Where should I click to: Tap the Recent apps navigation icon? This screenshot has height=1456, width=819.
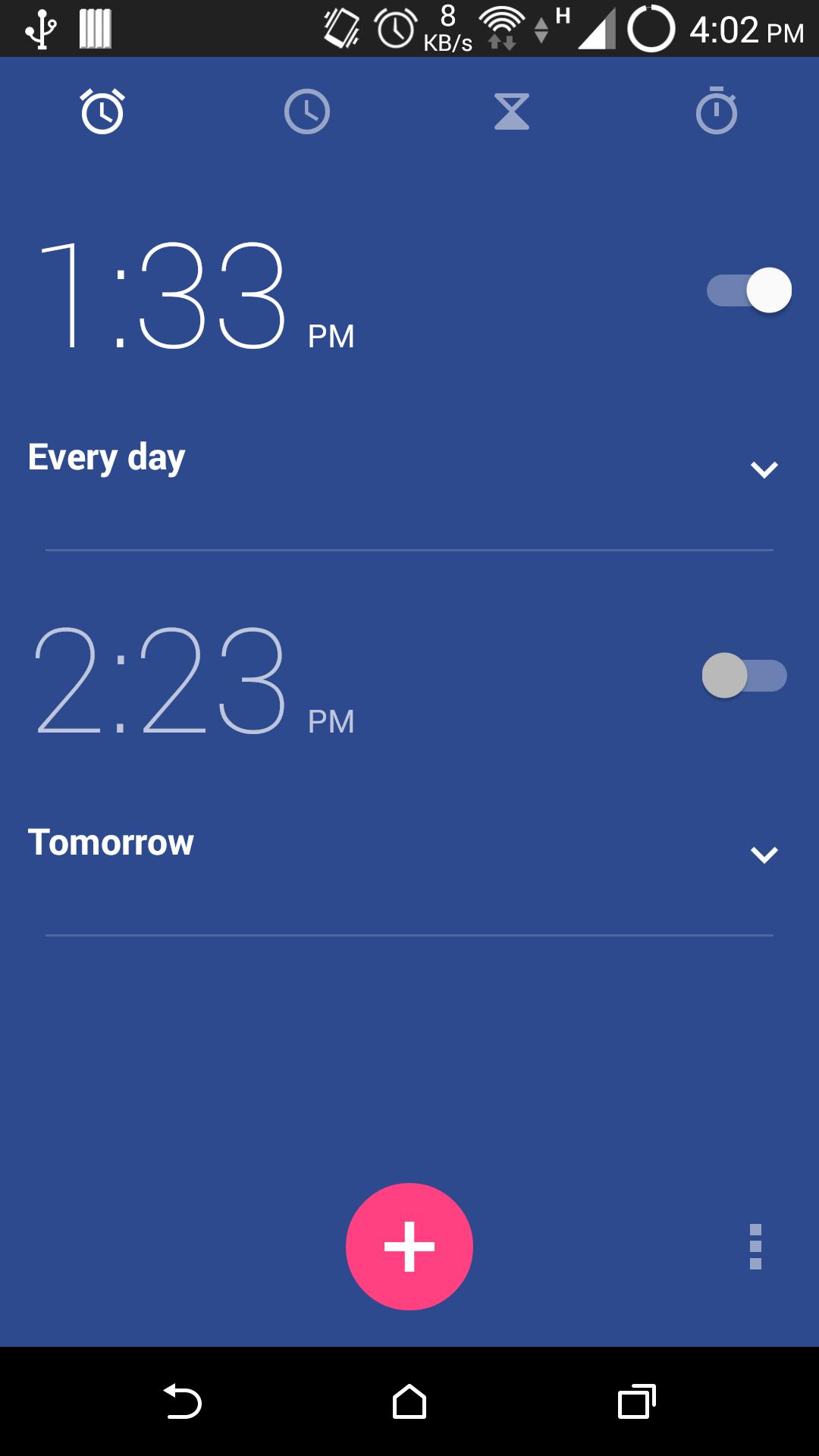(635, 1401)
